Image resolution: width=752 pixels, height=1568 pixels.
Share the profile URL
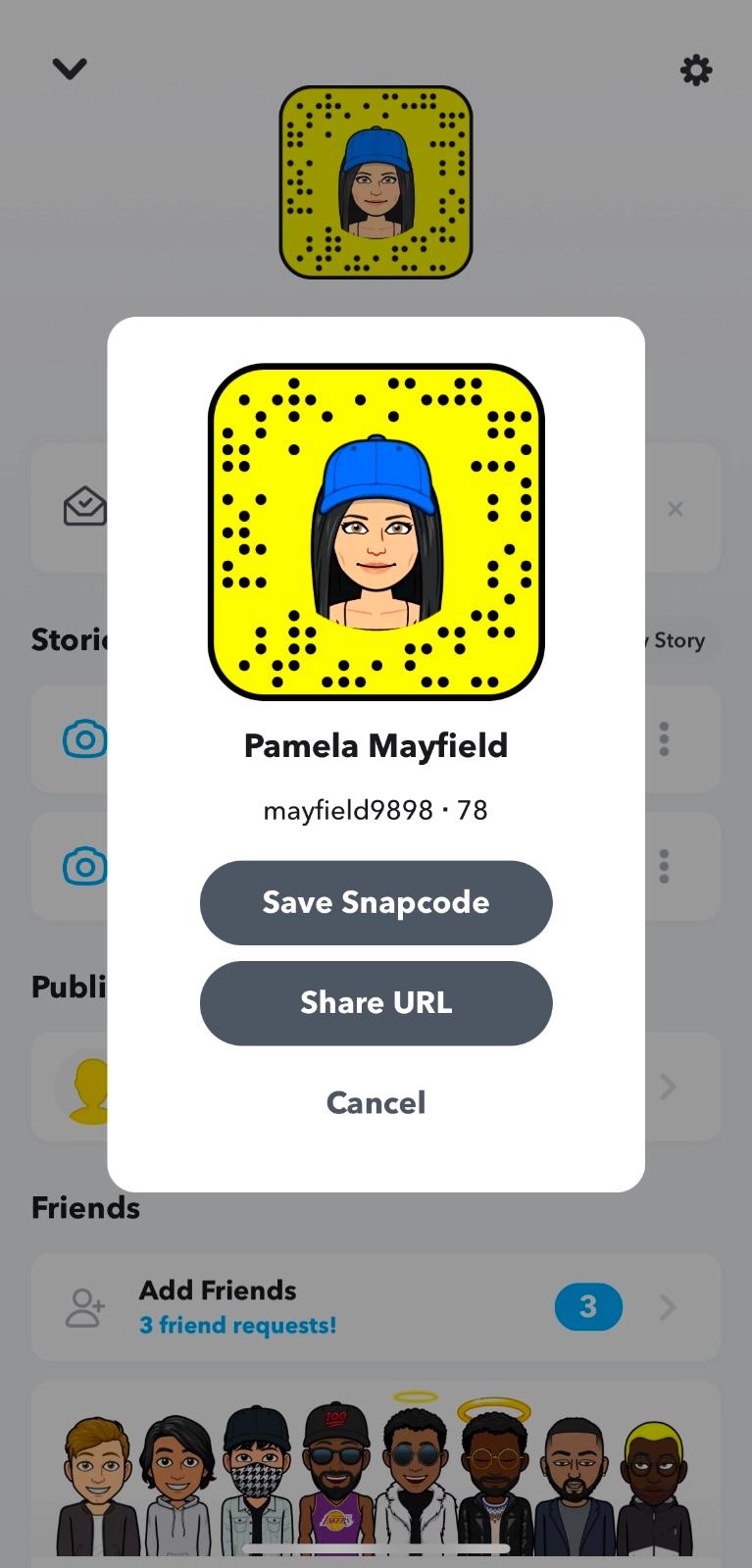376,1002
